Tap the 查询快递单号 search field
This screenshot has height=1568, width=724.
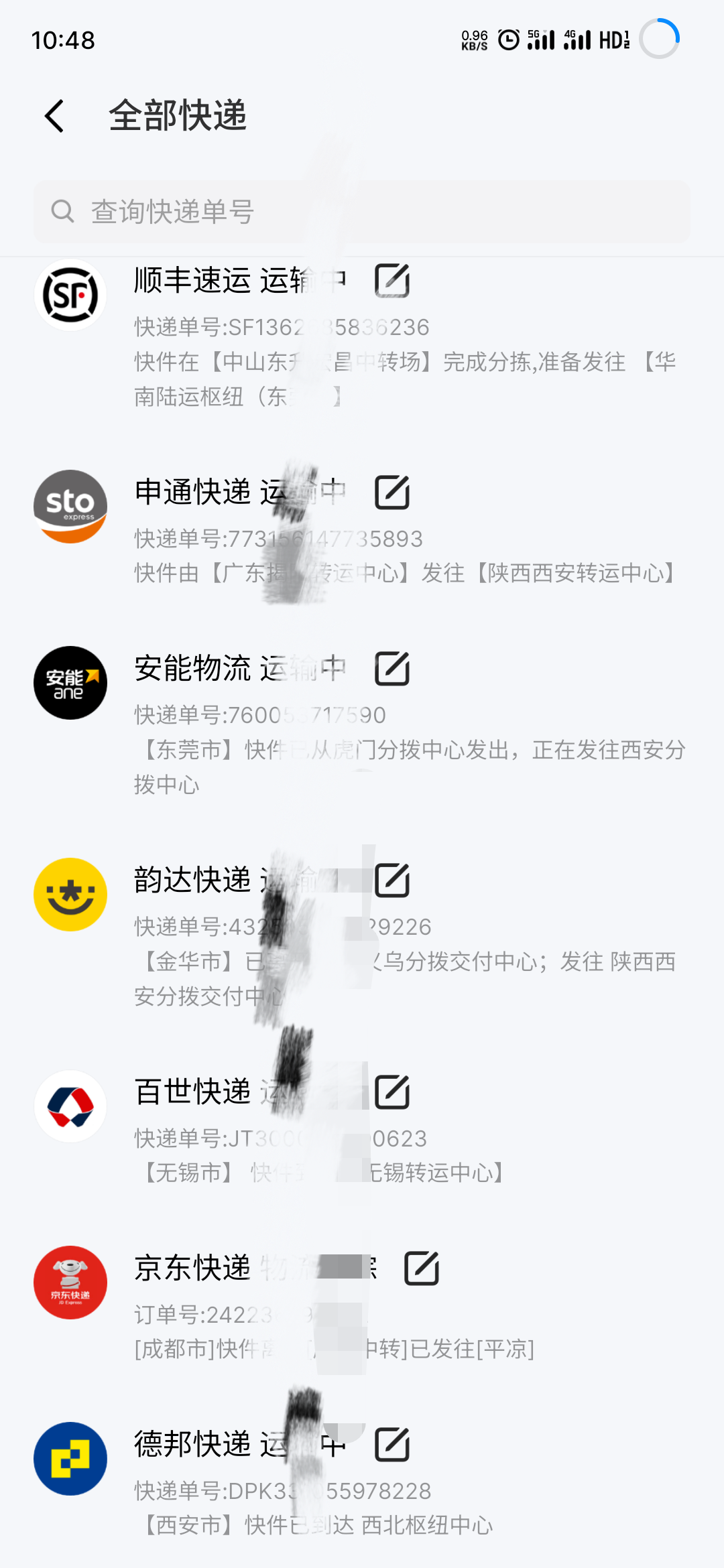(362, 212)
